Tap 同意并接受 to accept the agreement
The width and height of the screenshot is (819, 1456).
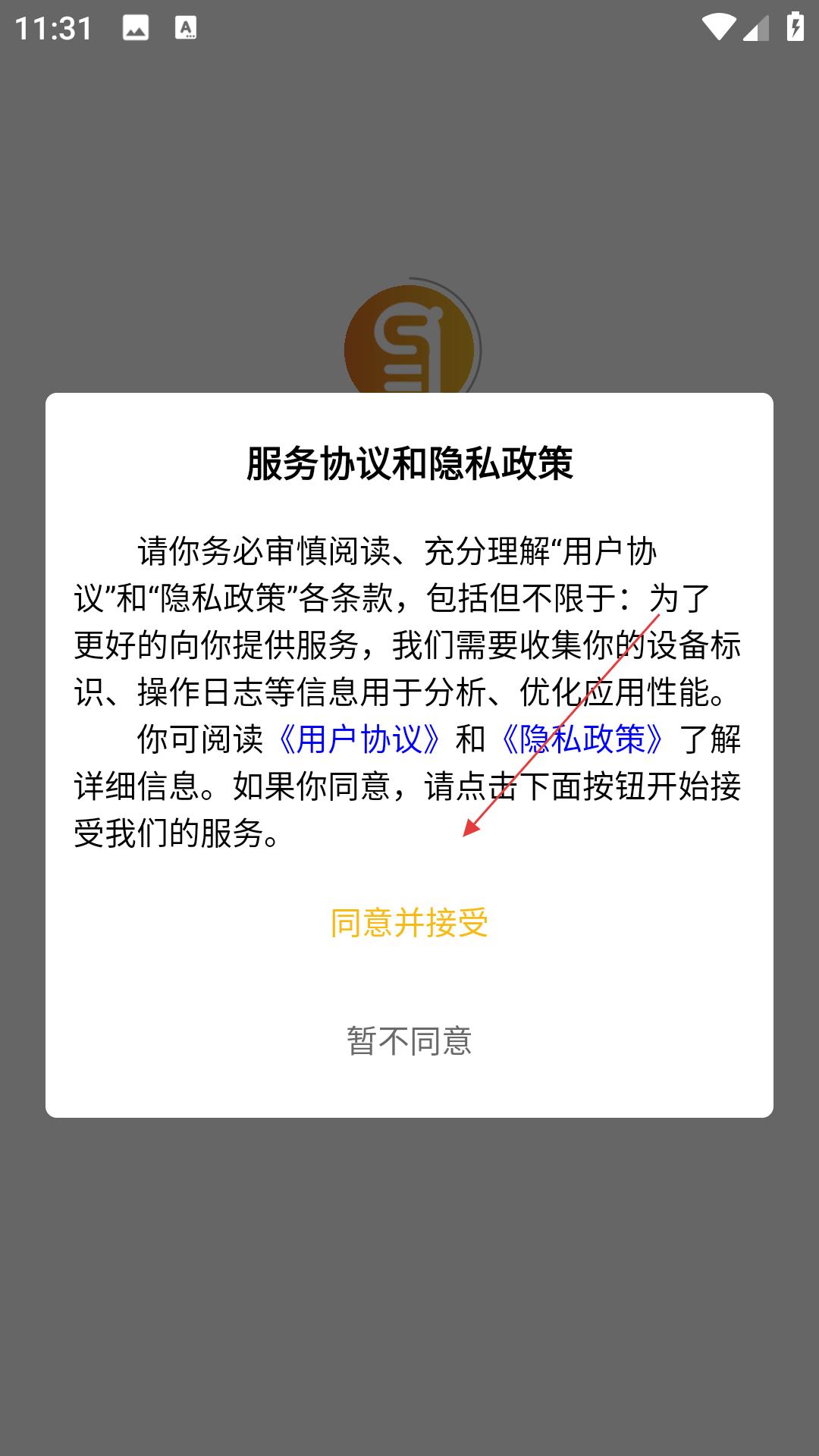409,923
